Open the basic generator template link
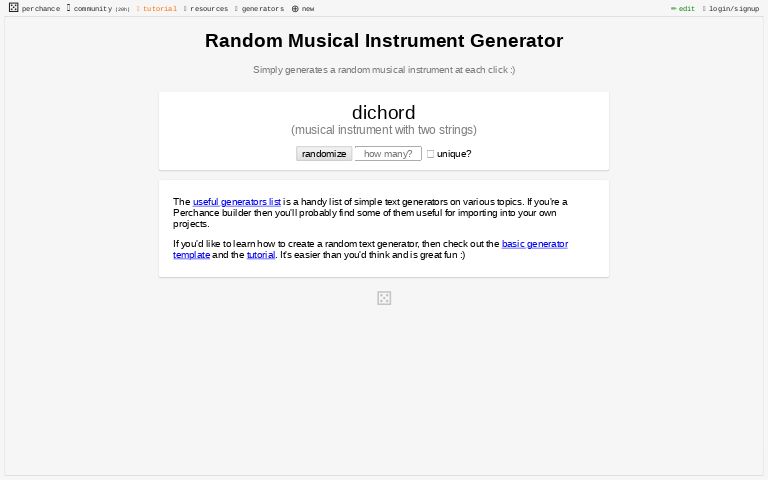 click(534, 244)
